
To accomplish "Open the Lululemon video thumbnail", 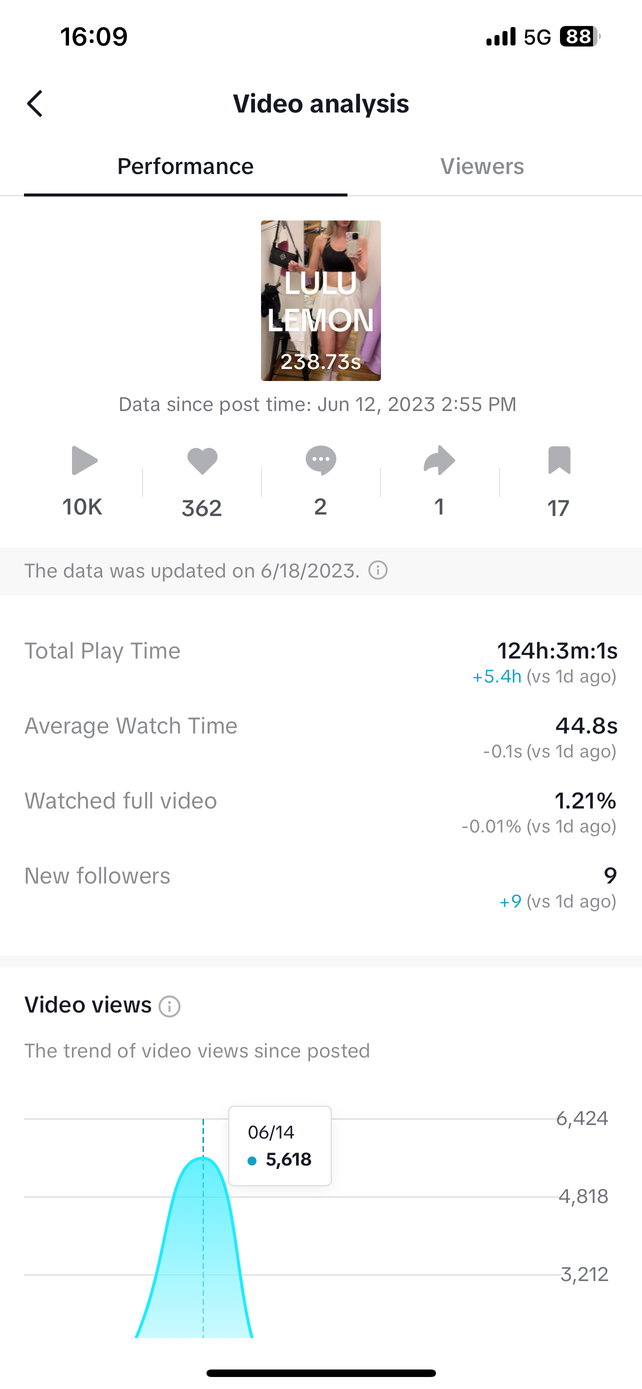I will pyautogui.click(x=321, y=301).
